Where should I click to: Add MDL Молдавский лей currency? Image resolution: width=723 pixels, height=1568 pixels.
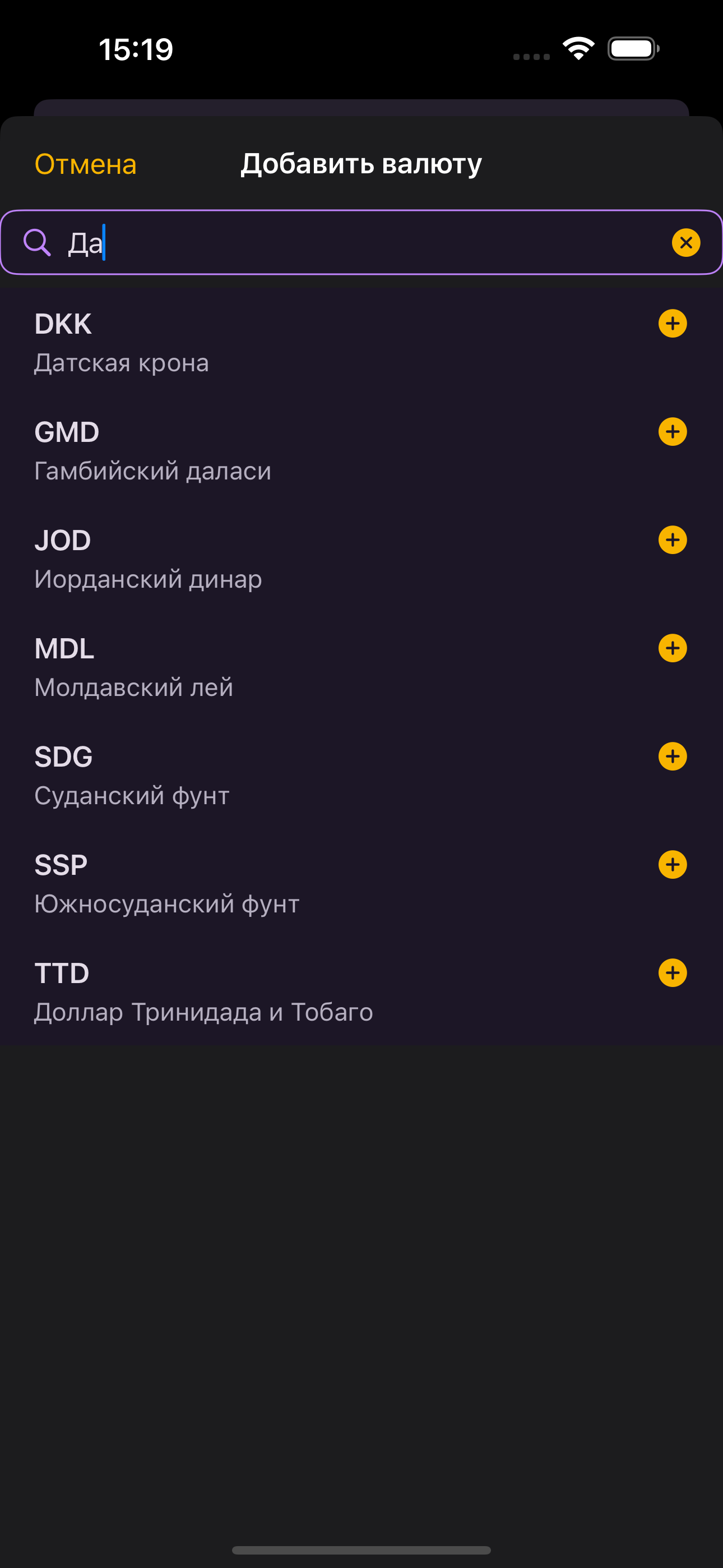pos(672,648)
